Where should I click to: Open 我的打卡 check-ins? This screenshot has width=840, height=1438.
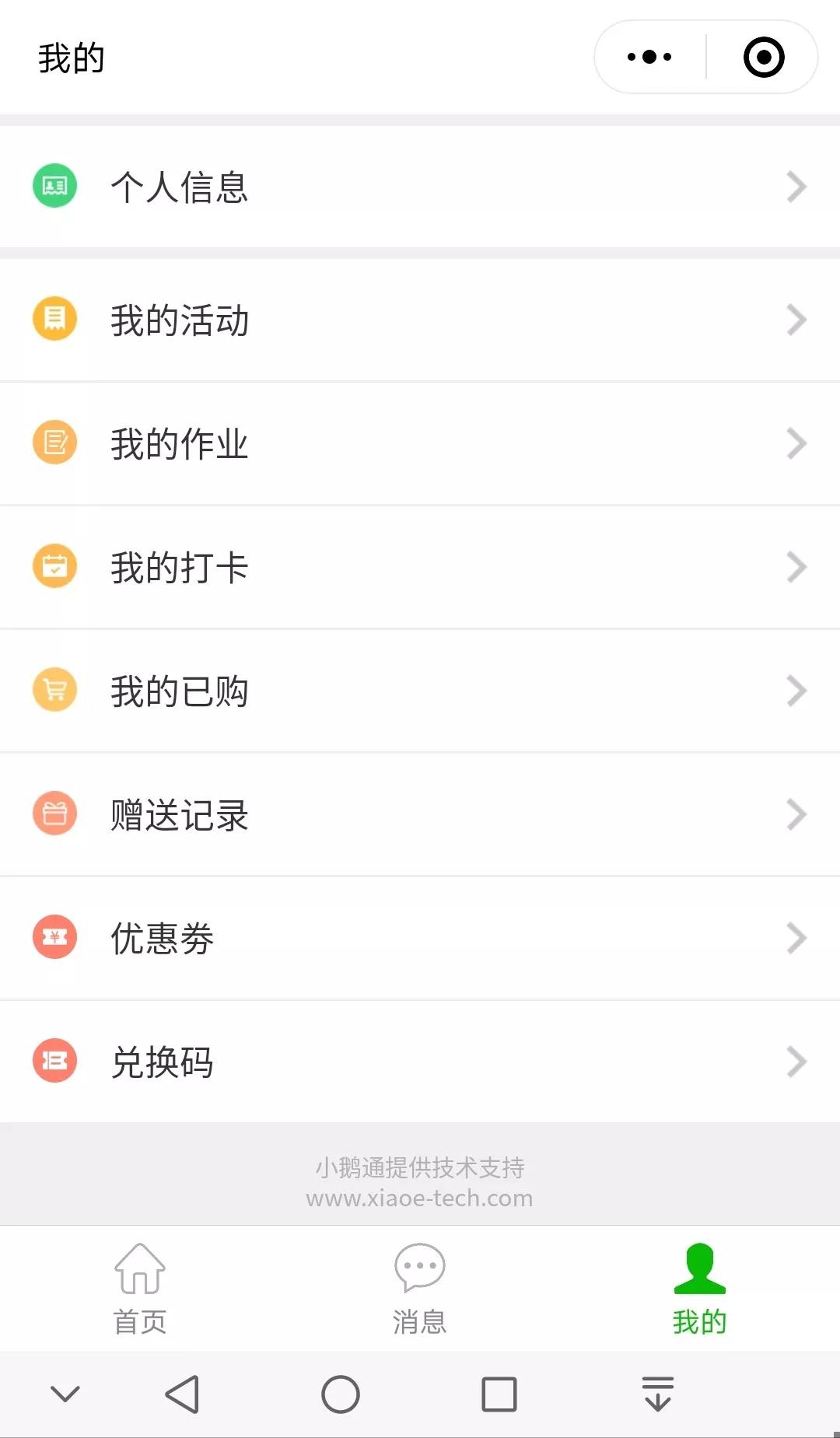point(420,567)
